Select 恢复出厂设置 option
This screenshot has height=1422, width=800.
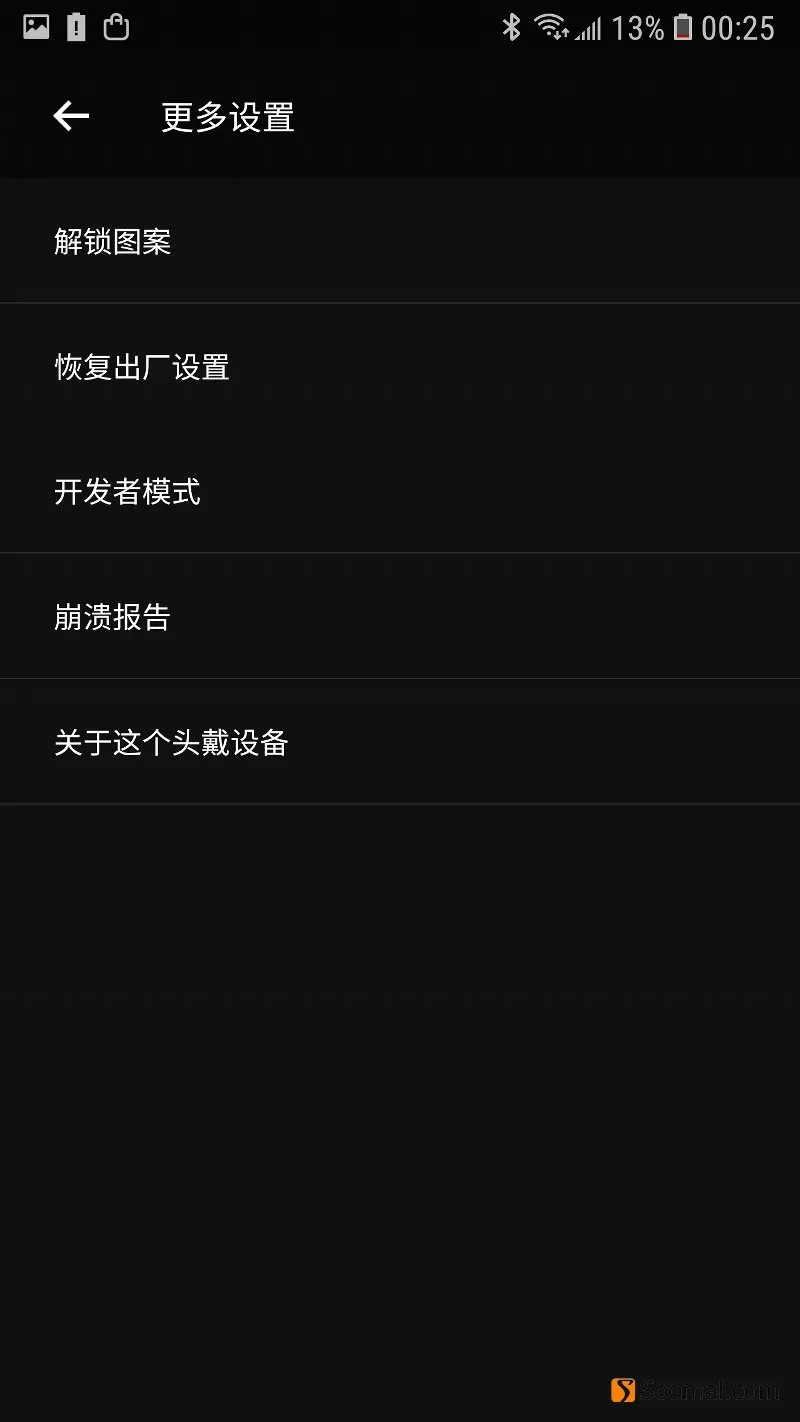[400, 366]
